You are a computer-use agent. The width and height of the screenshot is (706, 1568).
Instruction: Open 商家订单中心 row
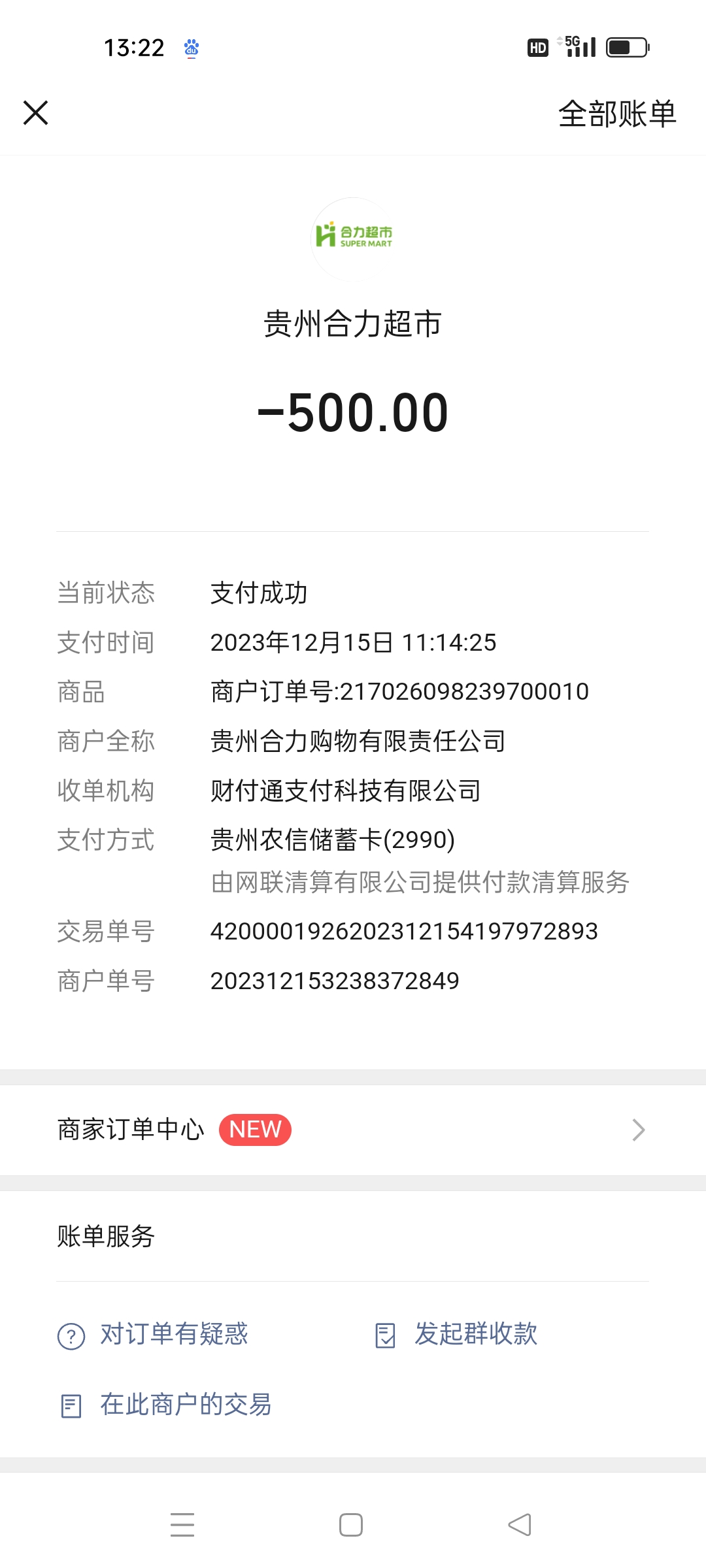point(353,1130)
